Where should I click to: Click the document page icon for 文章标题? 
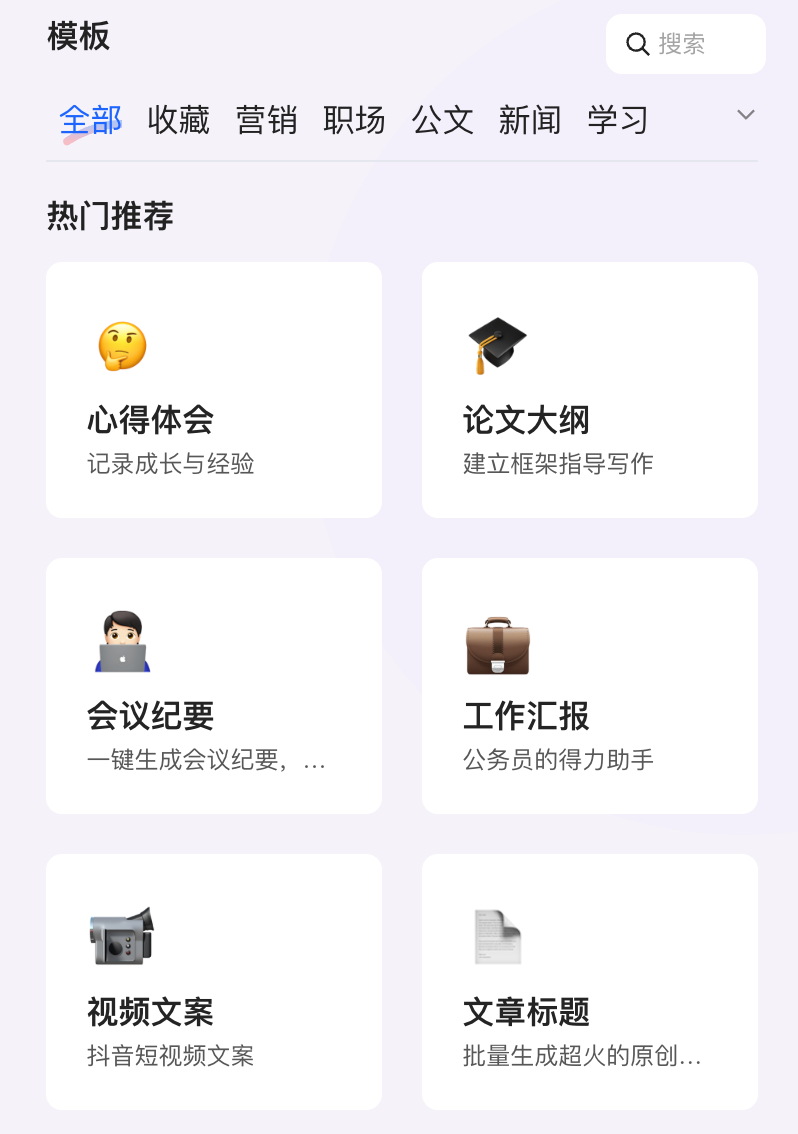[497, 936]
